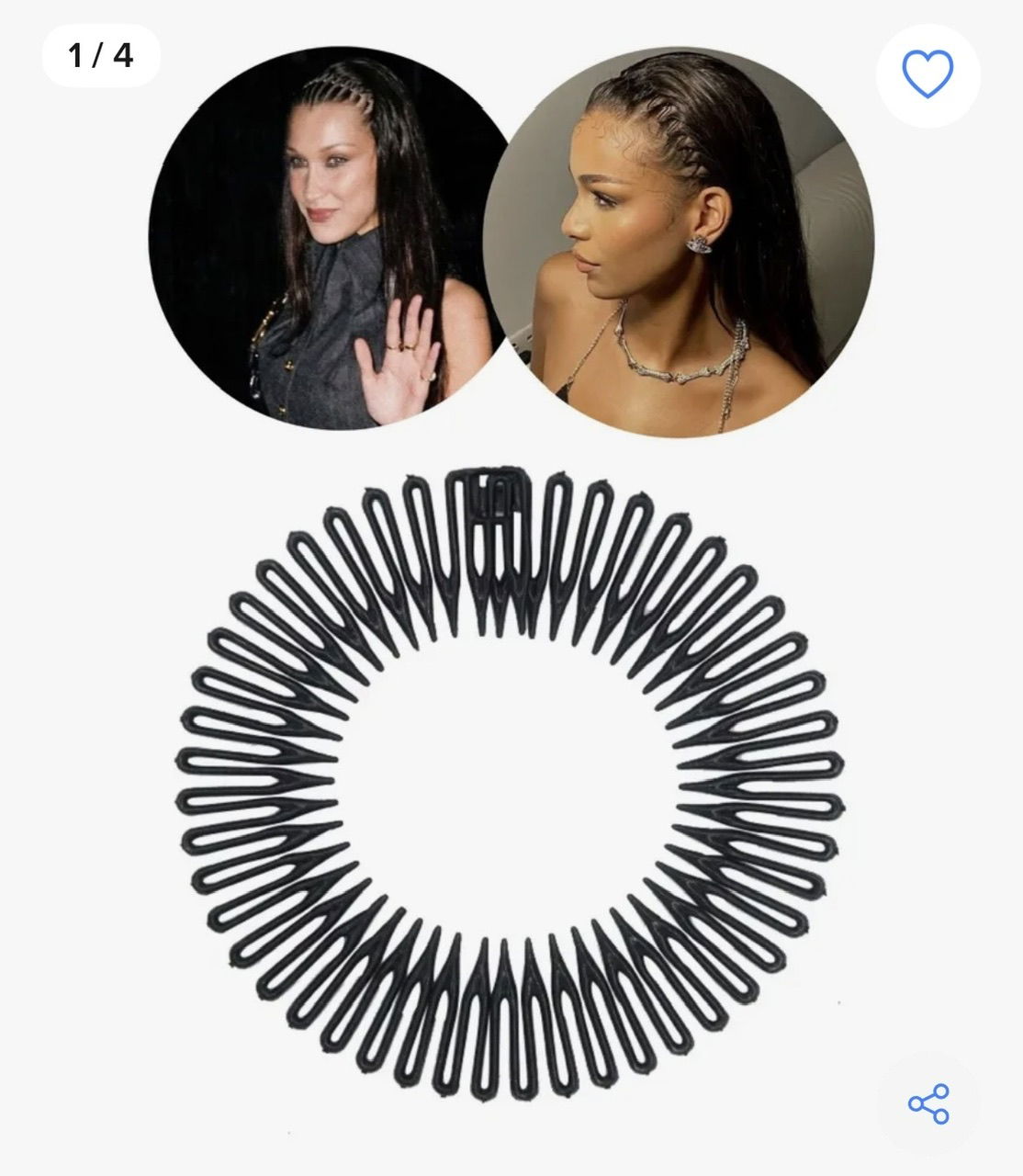Open the product photo in full view

511,717
